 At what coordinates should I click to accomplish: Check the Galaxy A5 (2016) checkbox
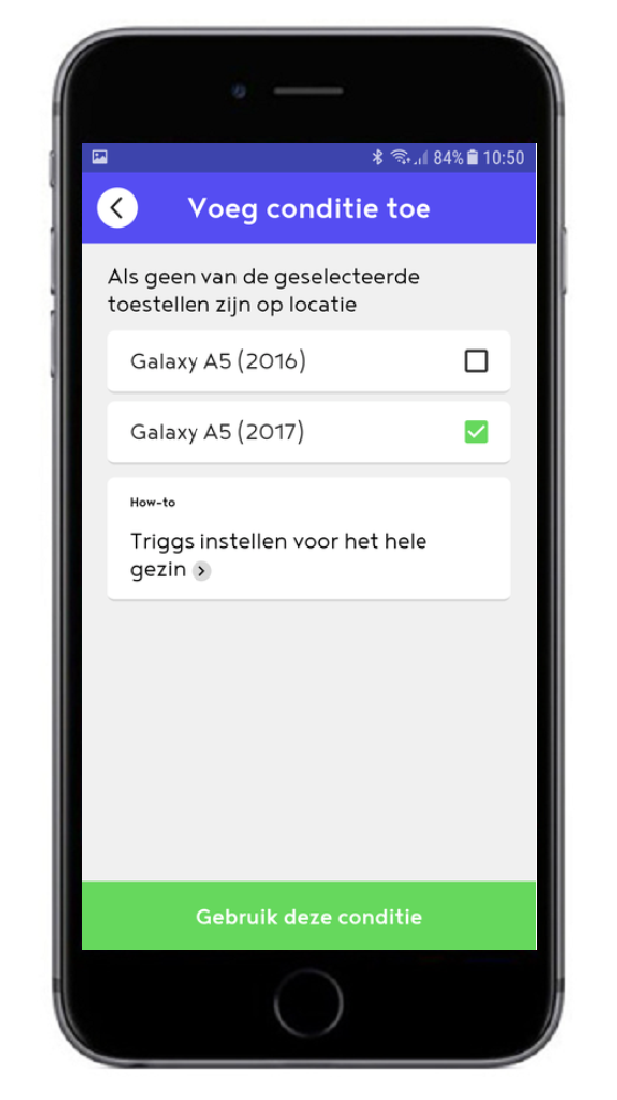476,361
